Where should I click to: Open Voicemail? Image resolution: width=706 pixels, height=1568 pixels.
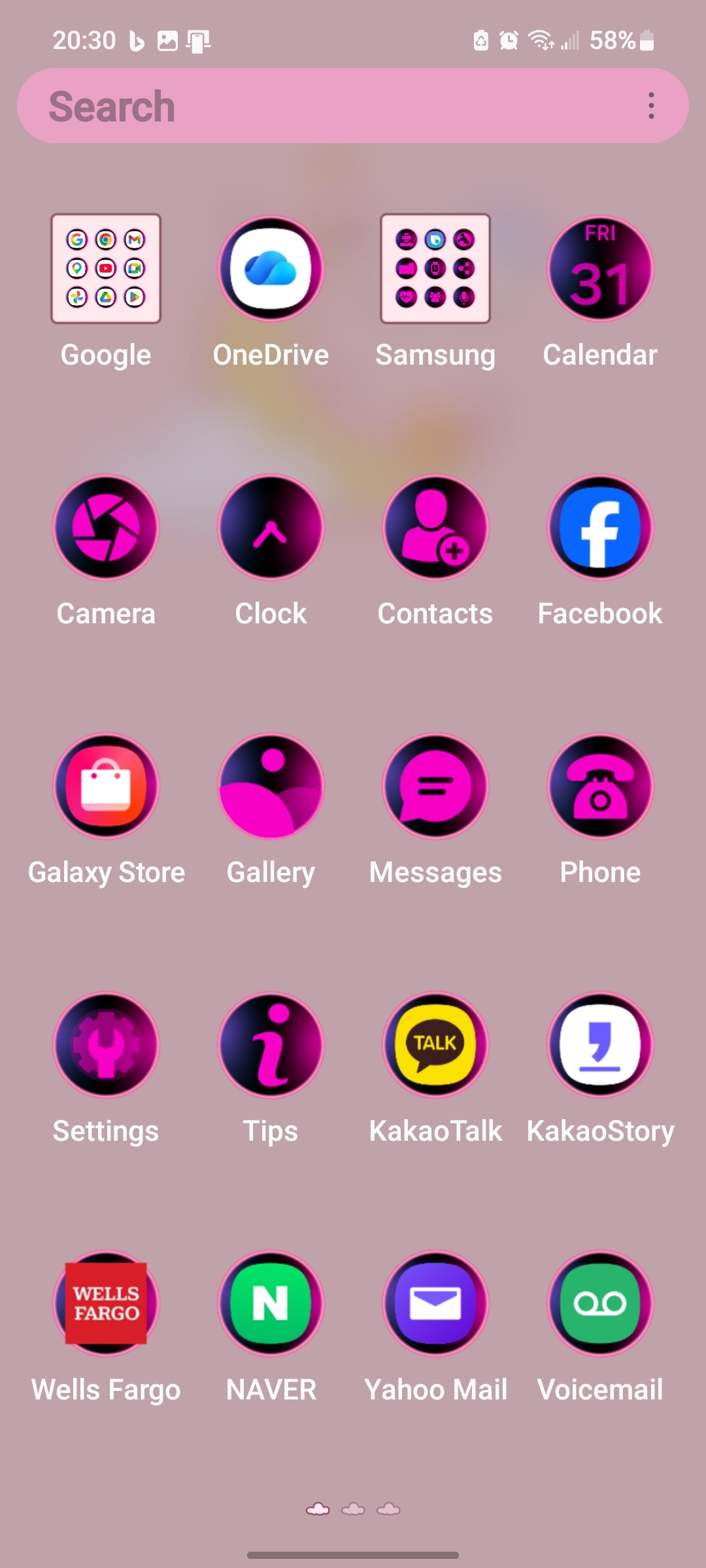click(x=600, y=1303)
